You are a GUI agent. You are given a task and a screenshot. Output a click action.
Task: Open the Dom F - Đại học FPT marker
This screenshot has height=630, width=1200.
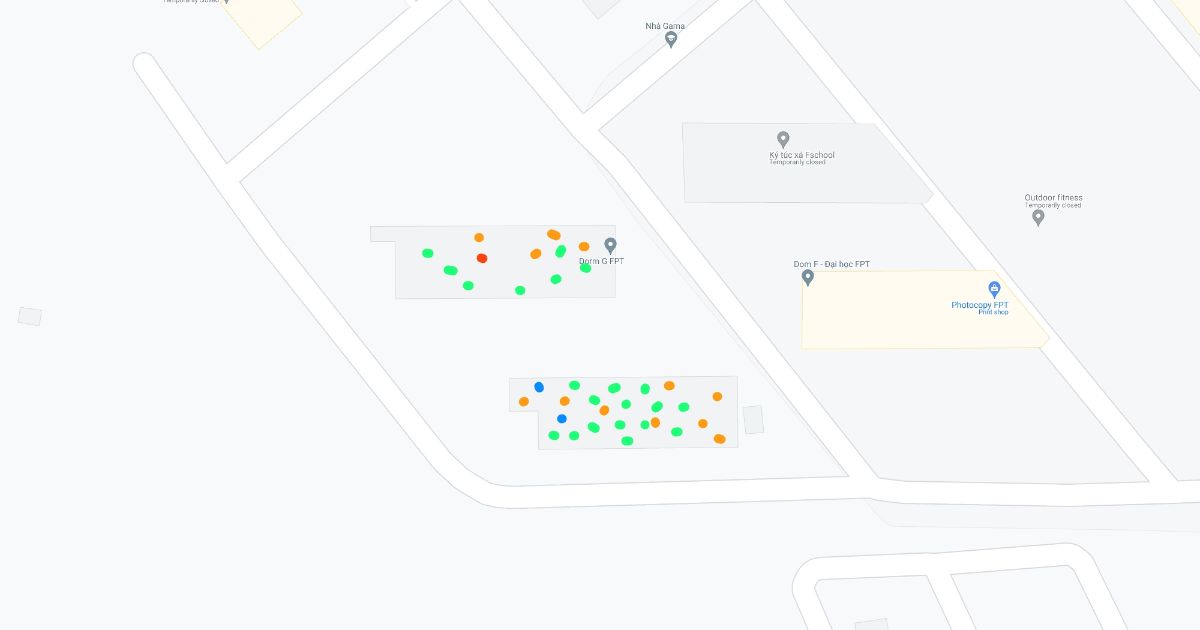point(808,277)
